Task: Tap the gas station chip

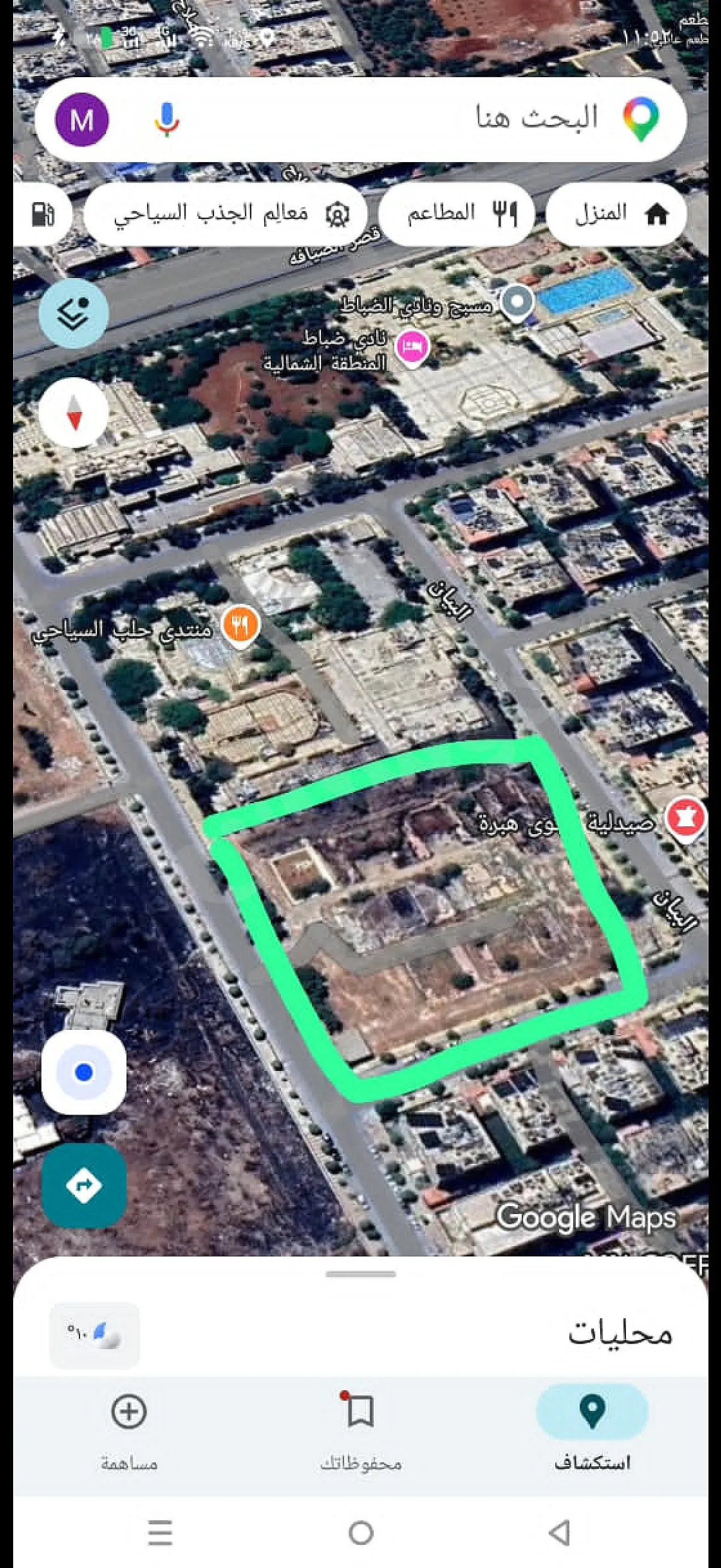Action: point(41,213)
